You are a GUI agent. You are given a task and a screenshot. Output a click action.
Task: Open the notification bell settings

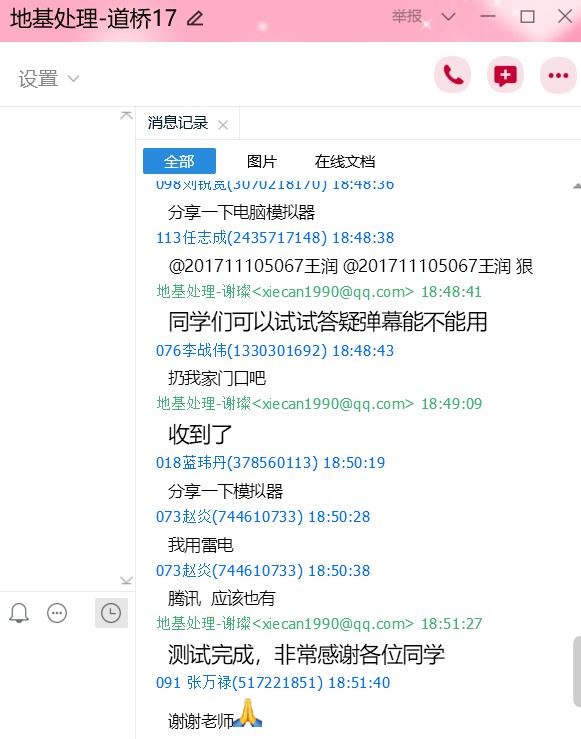(x=19, y=613)
